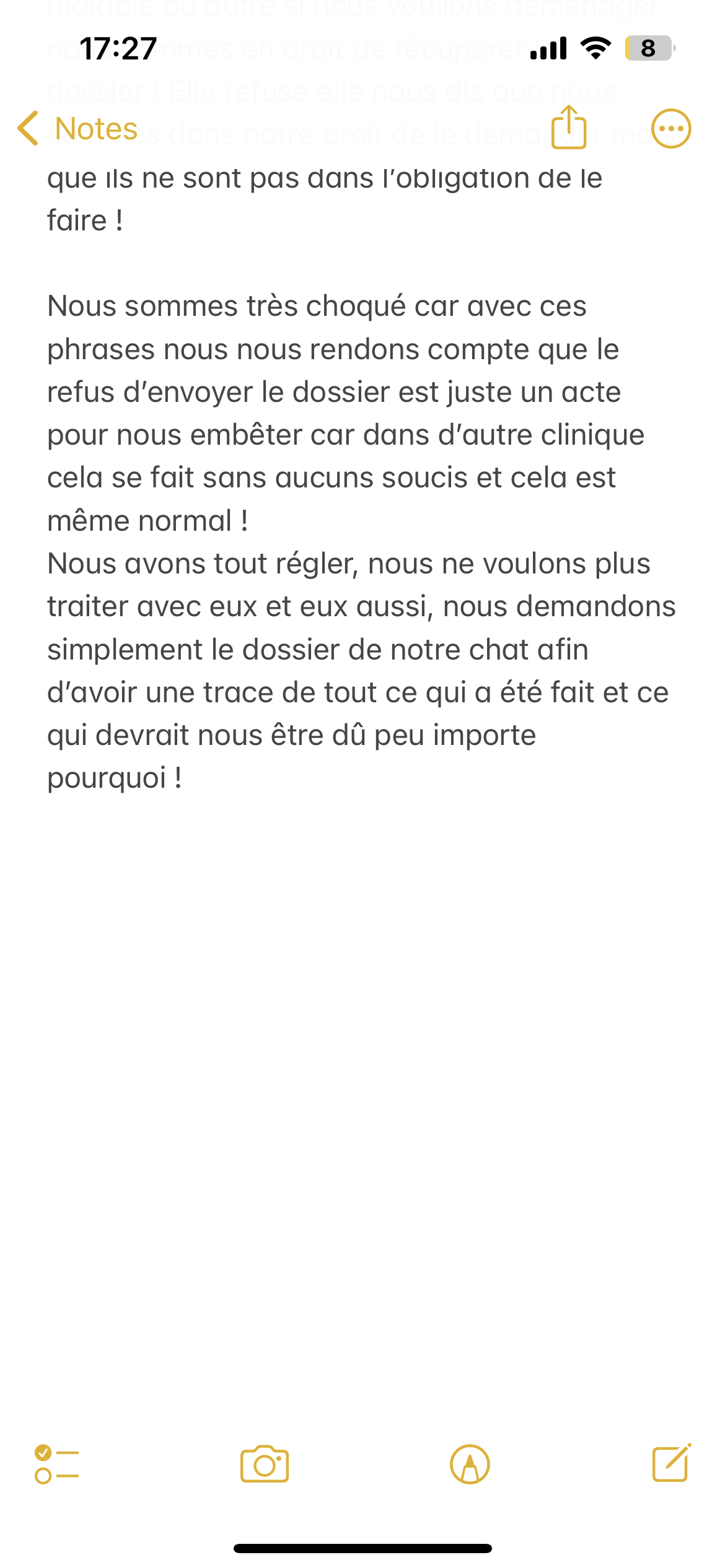Open the more options menu

(671, 129)
